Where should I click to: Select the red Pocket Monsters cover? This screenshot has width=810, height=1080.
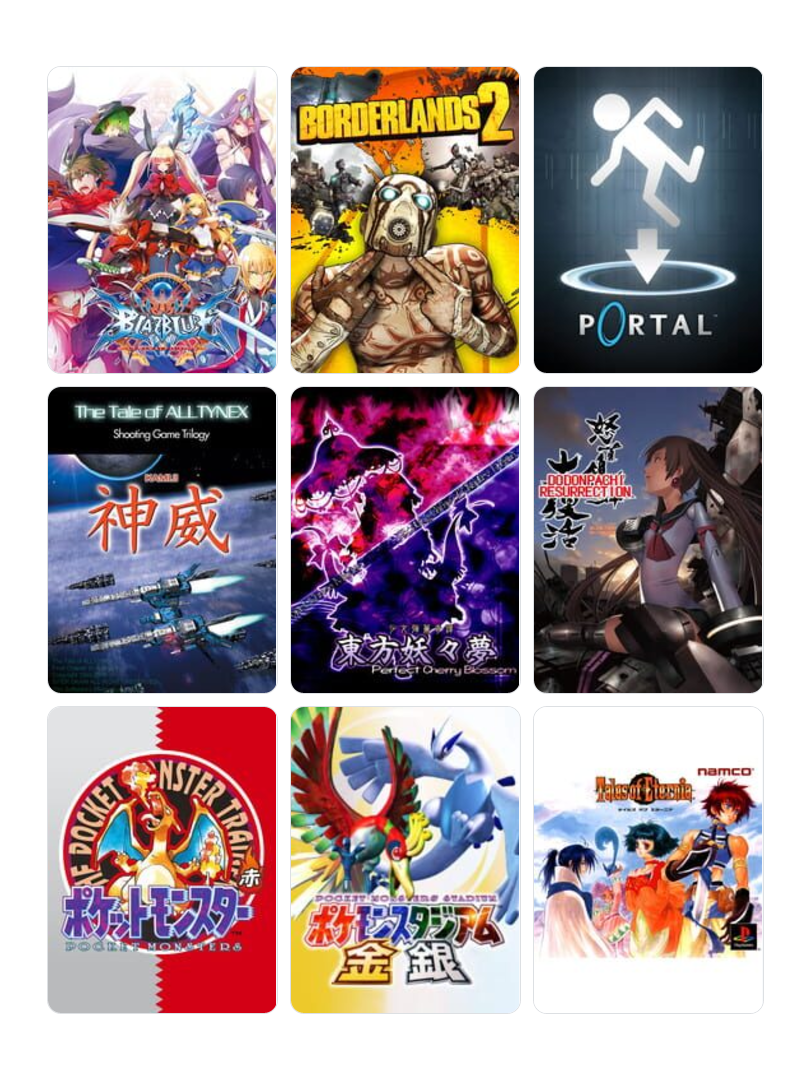pos(162,860)
